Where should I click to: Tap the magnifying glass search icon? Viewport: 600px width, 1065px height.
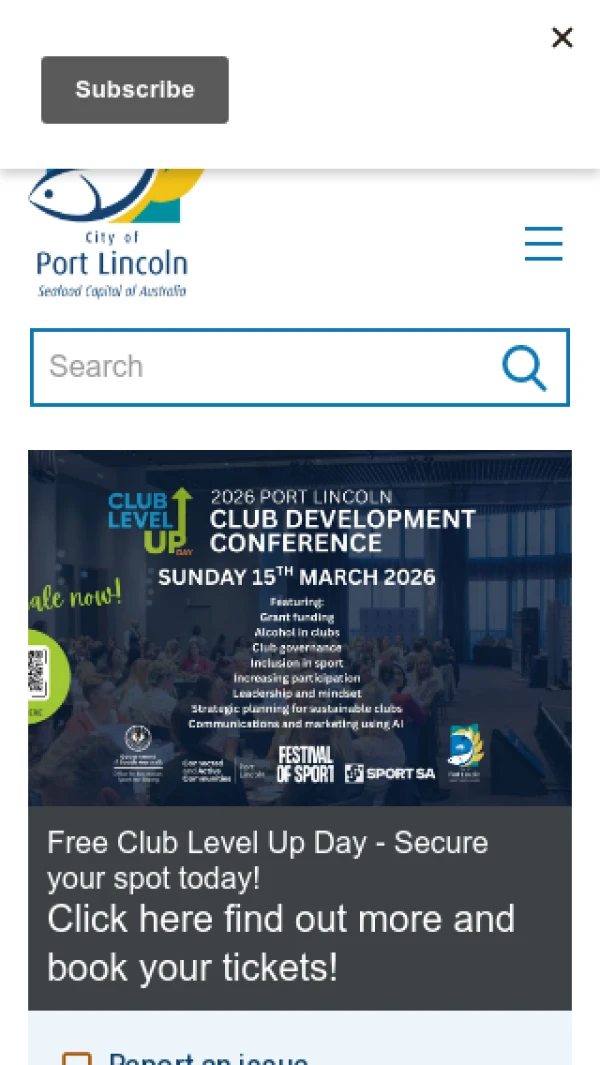pyautogui.click(x=524, y=368)
